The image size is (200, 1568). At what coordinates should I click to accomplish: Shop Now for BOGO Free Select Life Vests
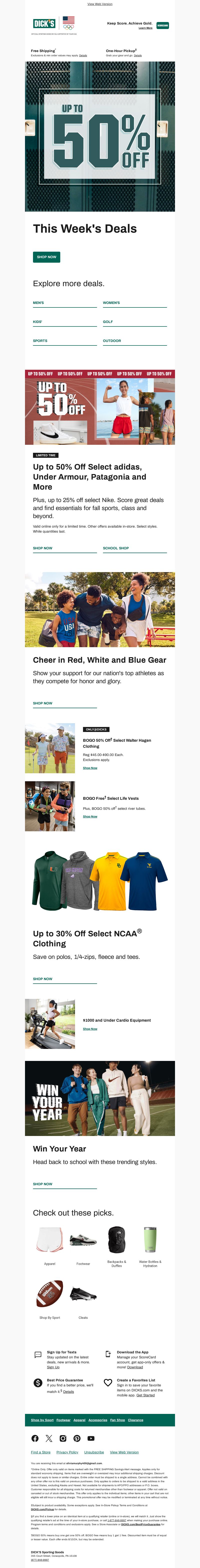(x=90, y=816)
